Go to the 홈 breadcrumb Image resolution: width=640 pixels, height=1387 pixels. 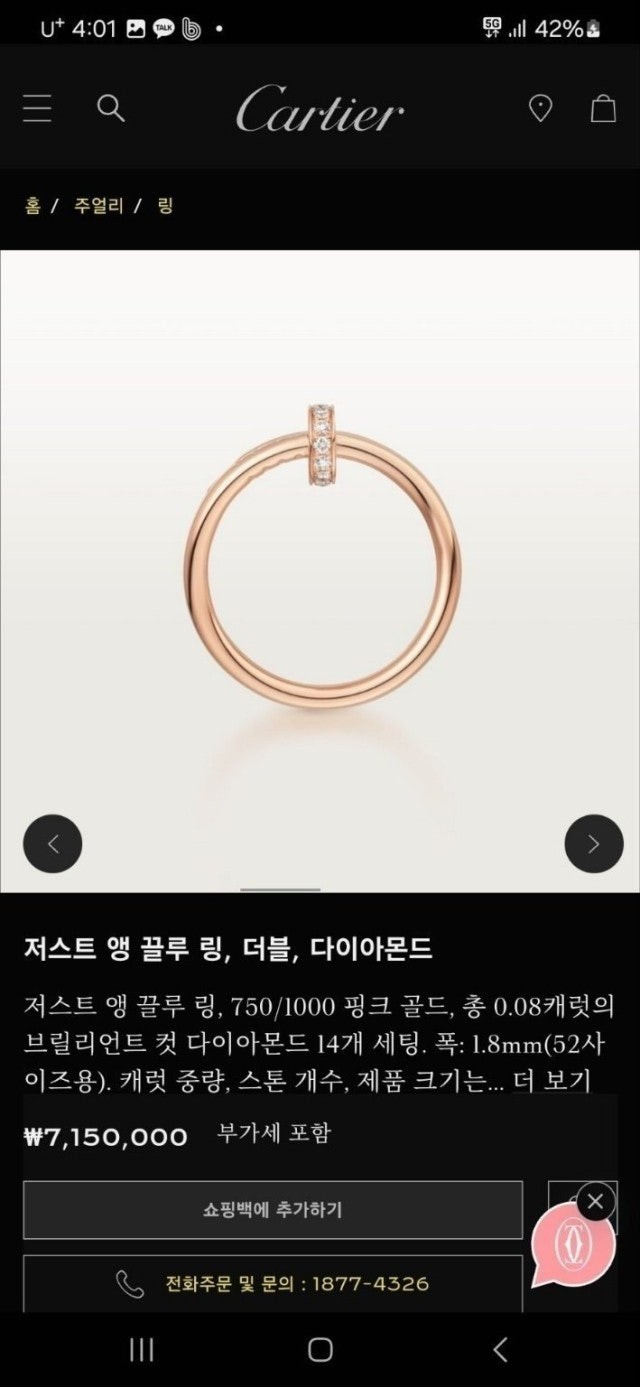tap(33, 206)
